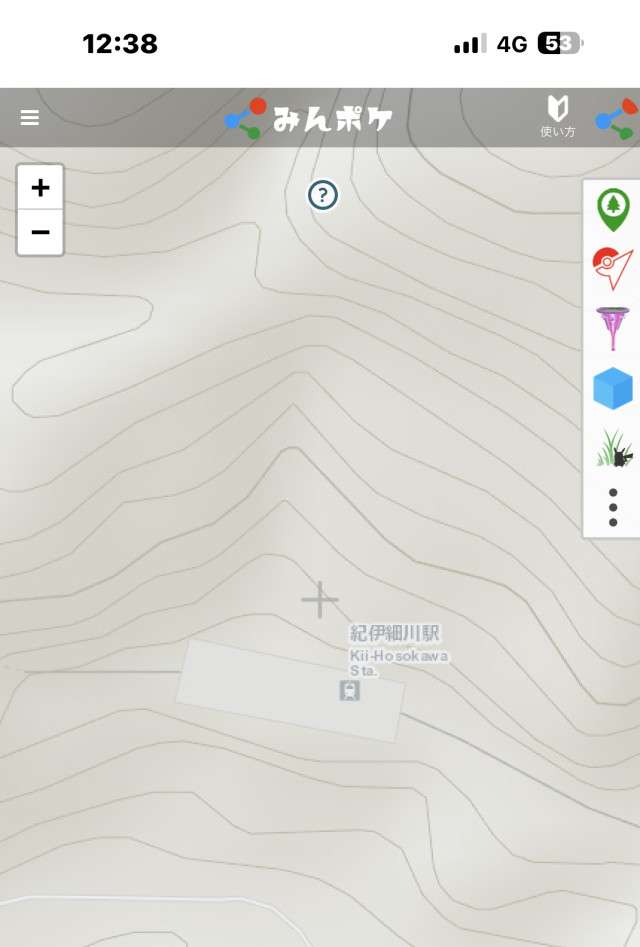Tap the question mark map marker
The width and height of the screenshot is (640, 947).
point(322,195)
